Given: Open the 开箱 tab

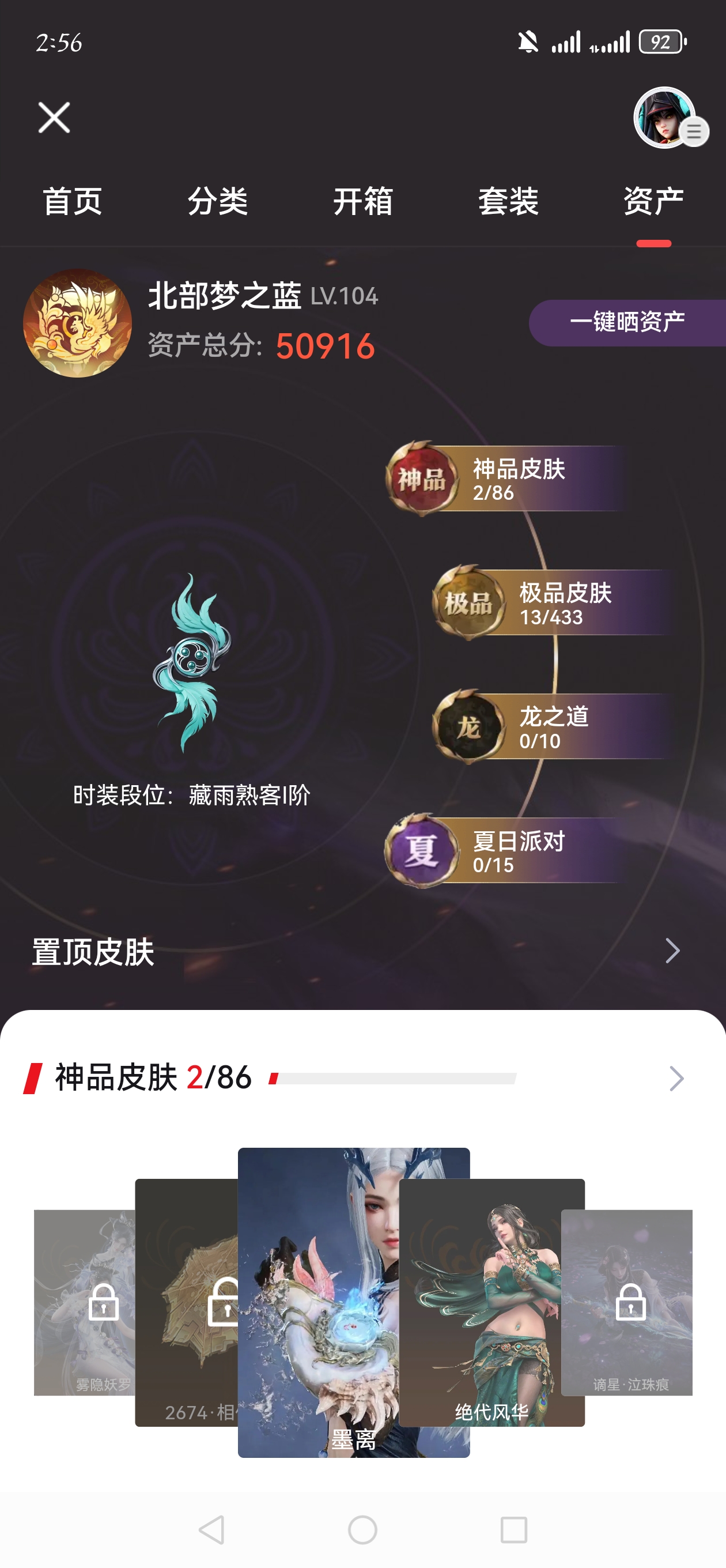Looking at the screenshot, I should click(x=364, y=202).
